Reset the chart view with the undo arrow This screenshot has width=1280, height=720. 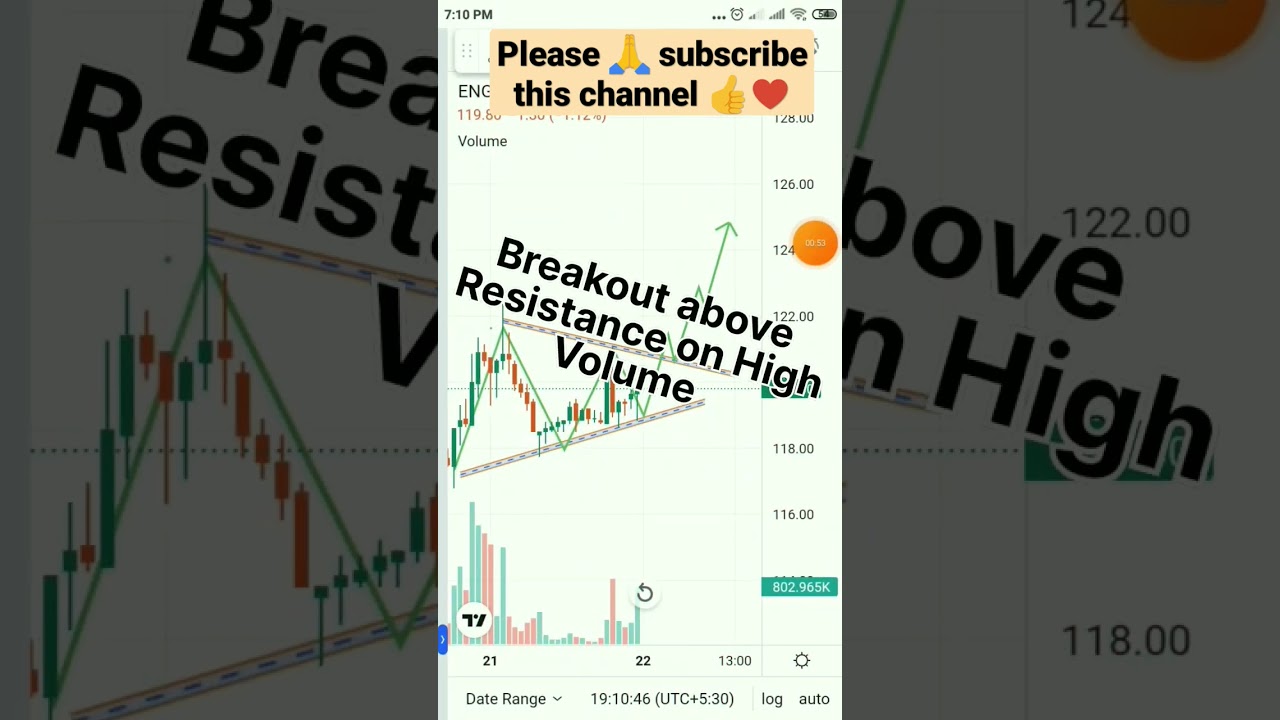(x=645, y=594)
